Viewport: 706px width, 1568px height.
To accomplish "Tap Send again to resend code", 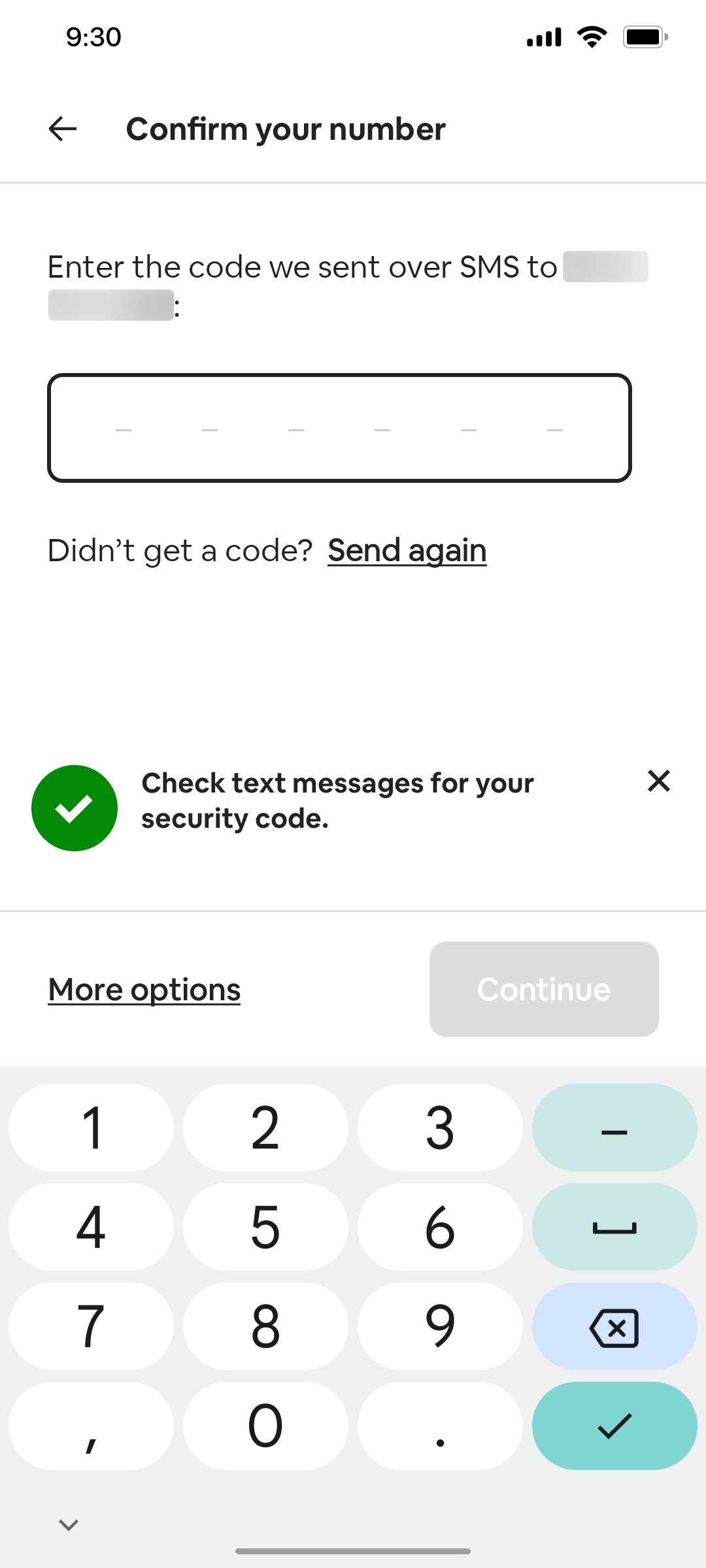I will tap(406, 550).
